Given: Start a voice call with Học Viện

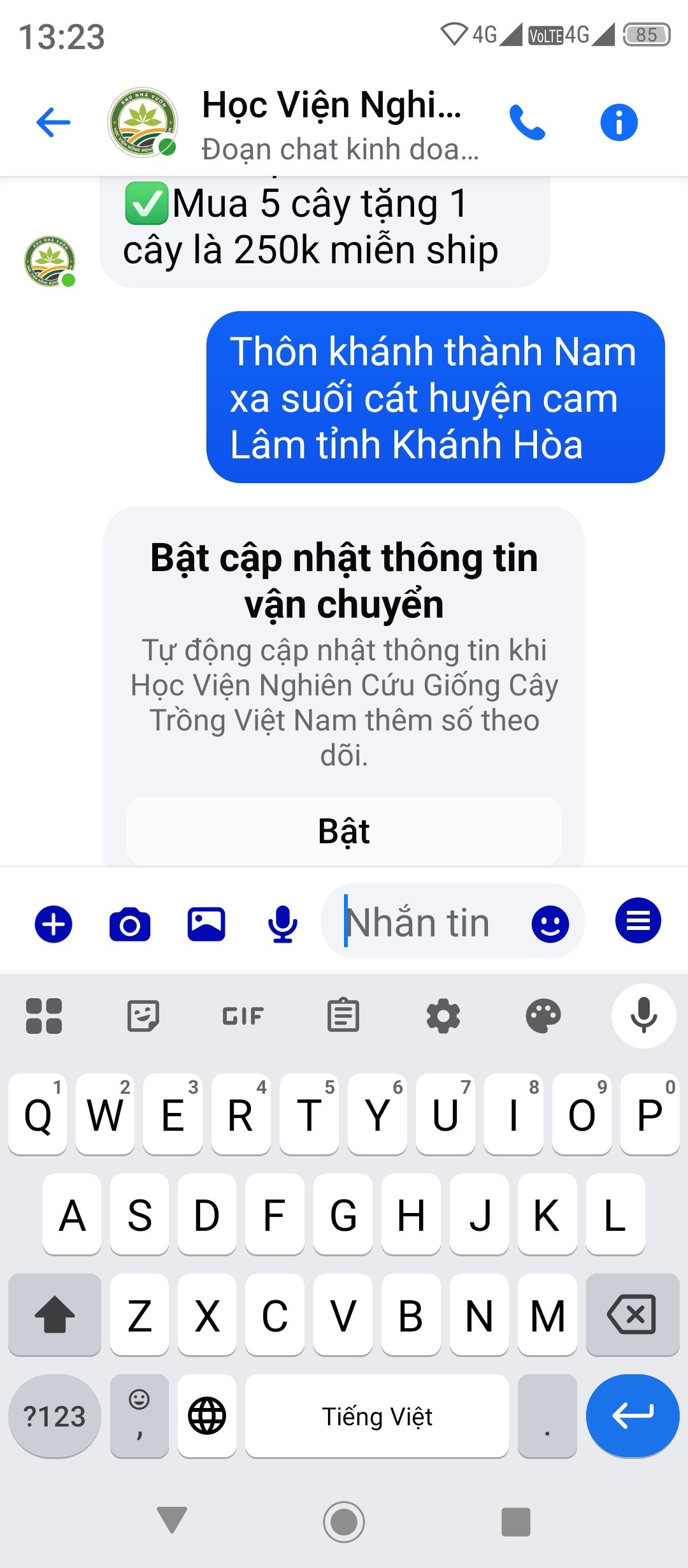Looking at the screenshot, I should coord(527,122).
